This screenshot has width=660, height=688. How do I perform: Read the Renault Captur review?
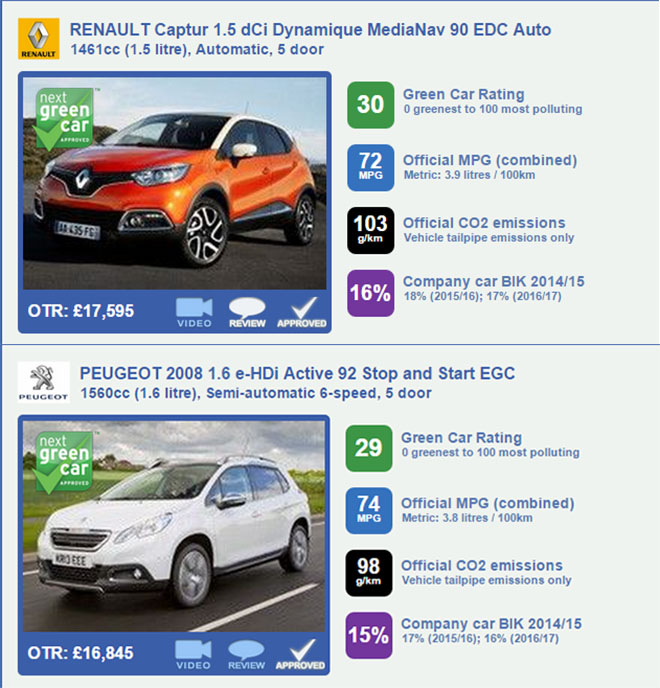click(x=246, y=312)
